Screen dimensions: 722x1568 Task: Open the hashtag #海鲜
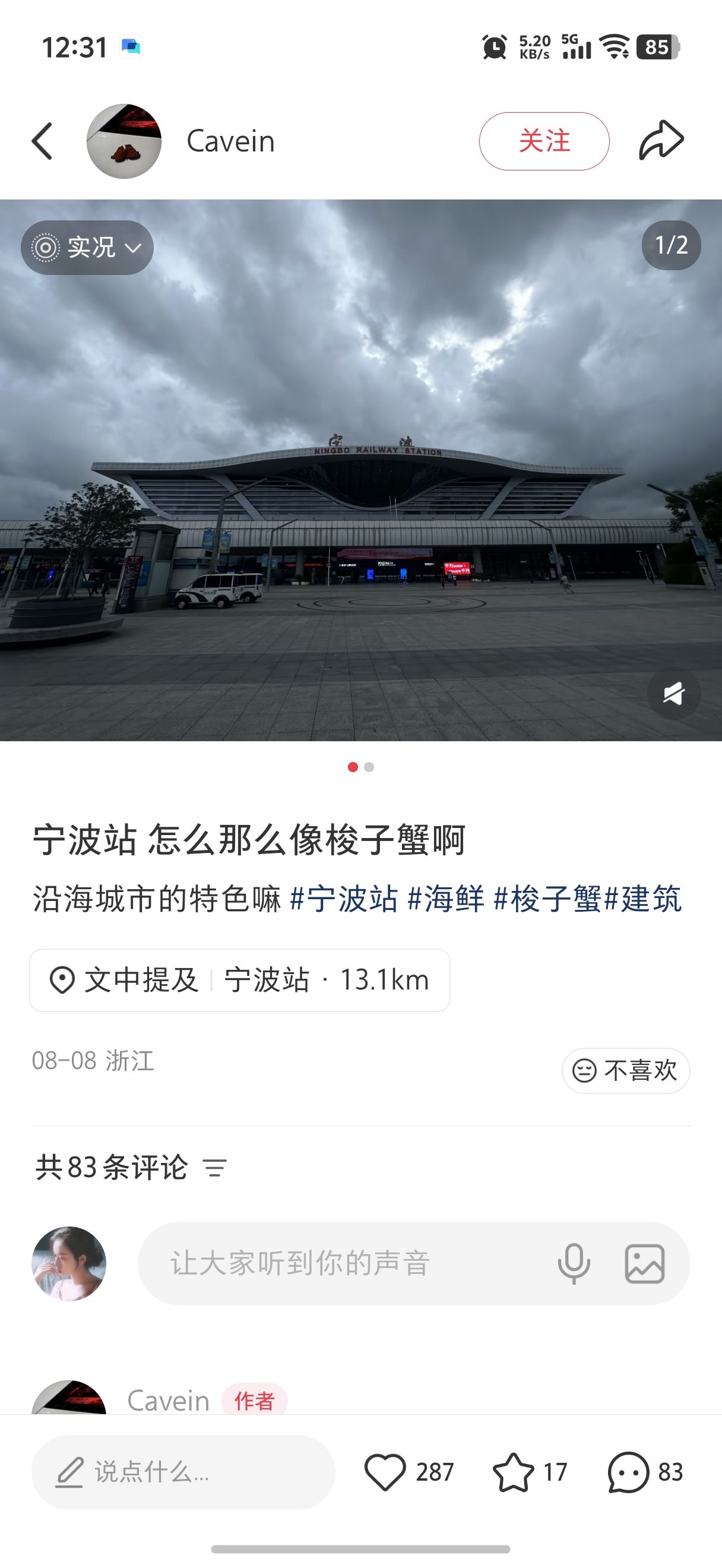click(446, 899)
